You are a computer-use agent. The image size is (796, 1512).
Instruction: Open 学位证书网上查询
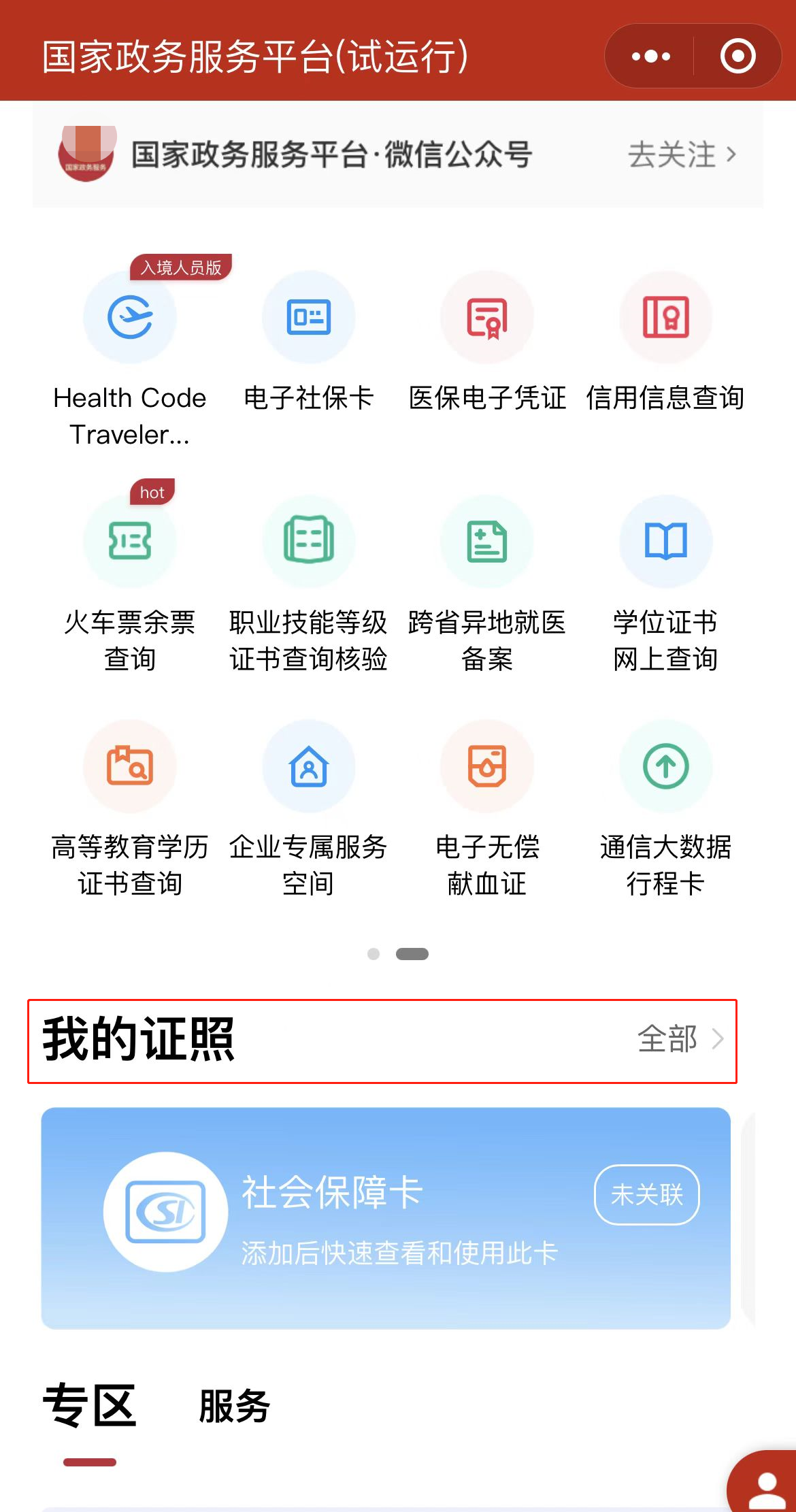665,542
